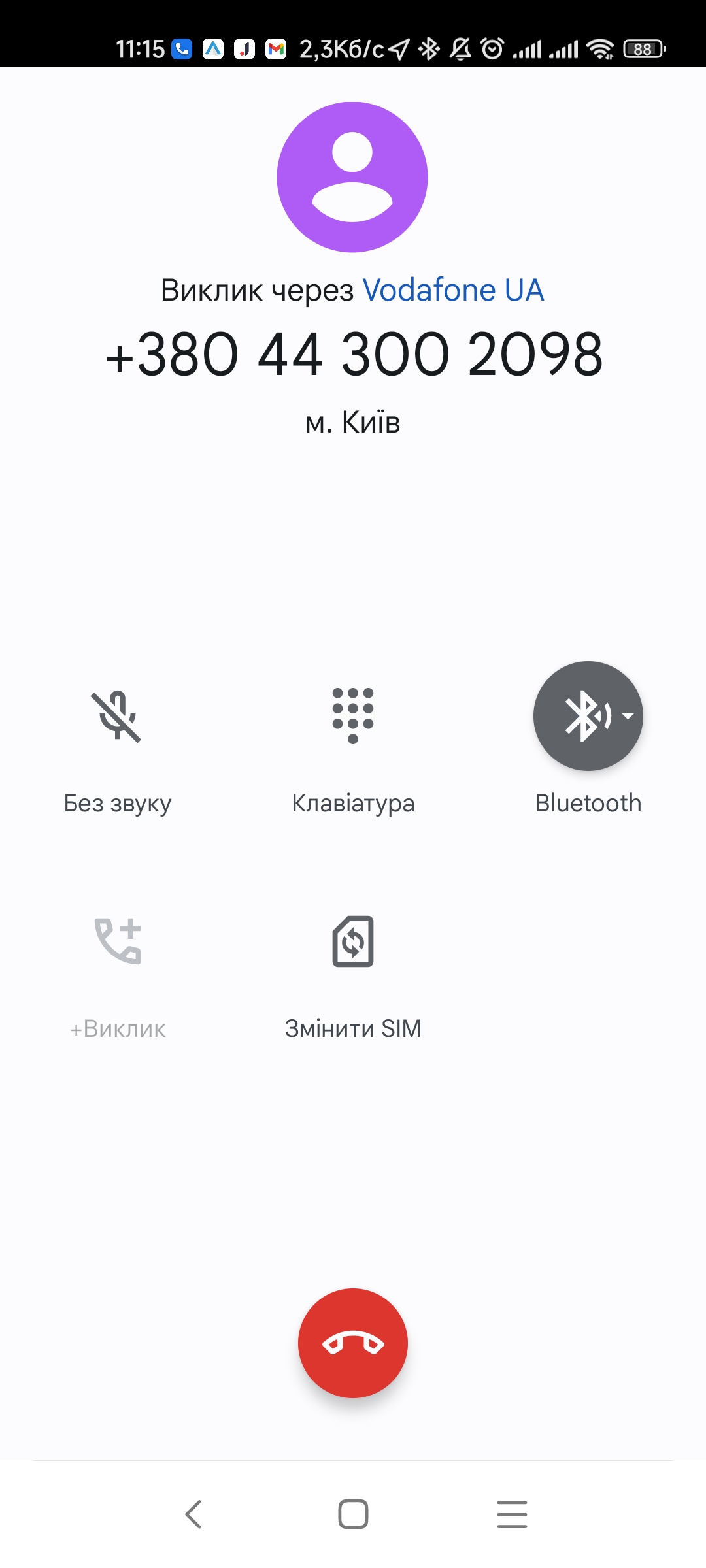Go back using the navigation bar

pyautogui.click(x=193, y=1514)
